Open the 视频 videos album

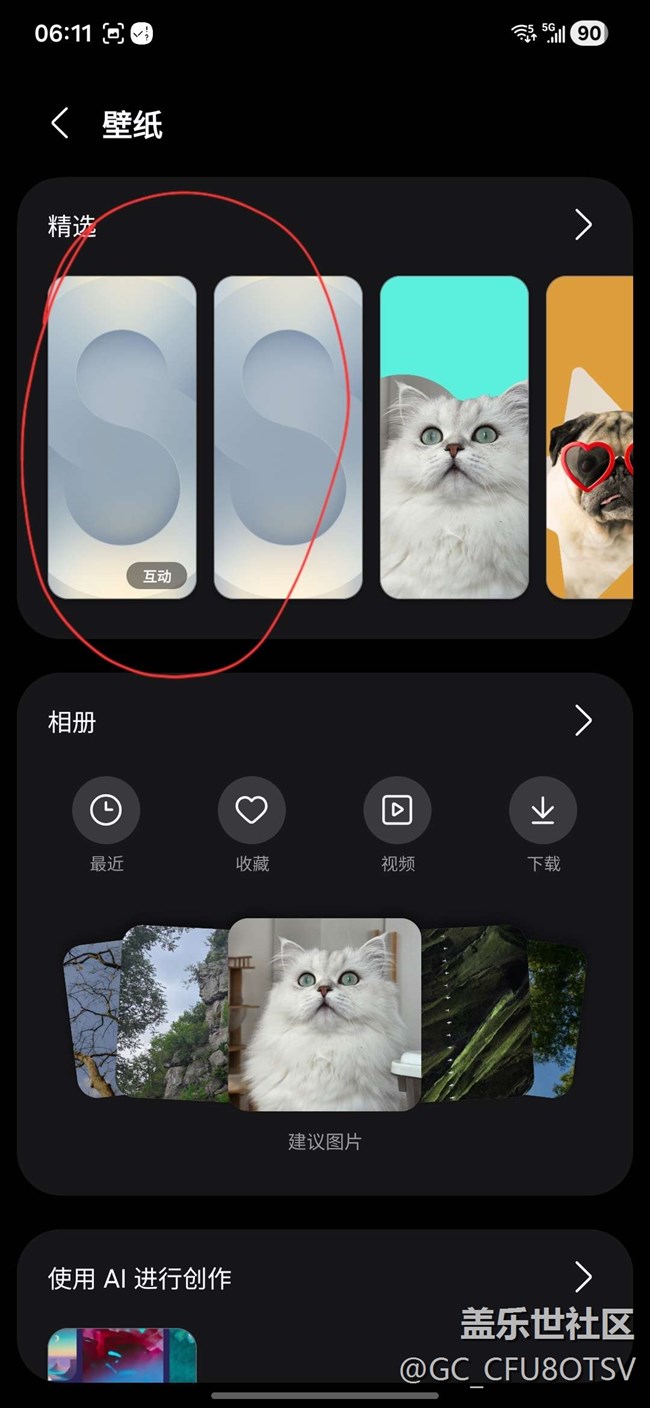point(397,810)
